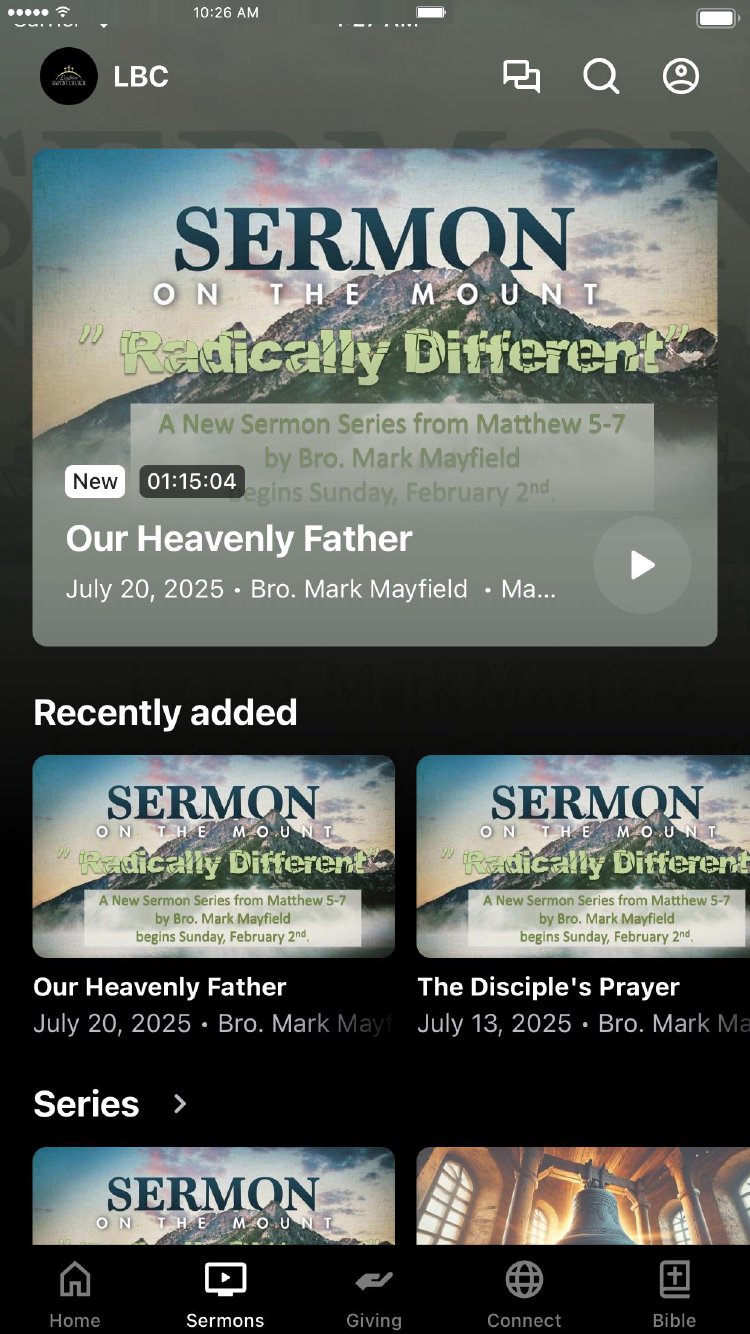Go to the Giving tab
This screenshot has height=1334, width=750.
(x=374, y=1294)
